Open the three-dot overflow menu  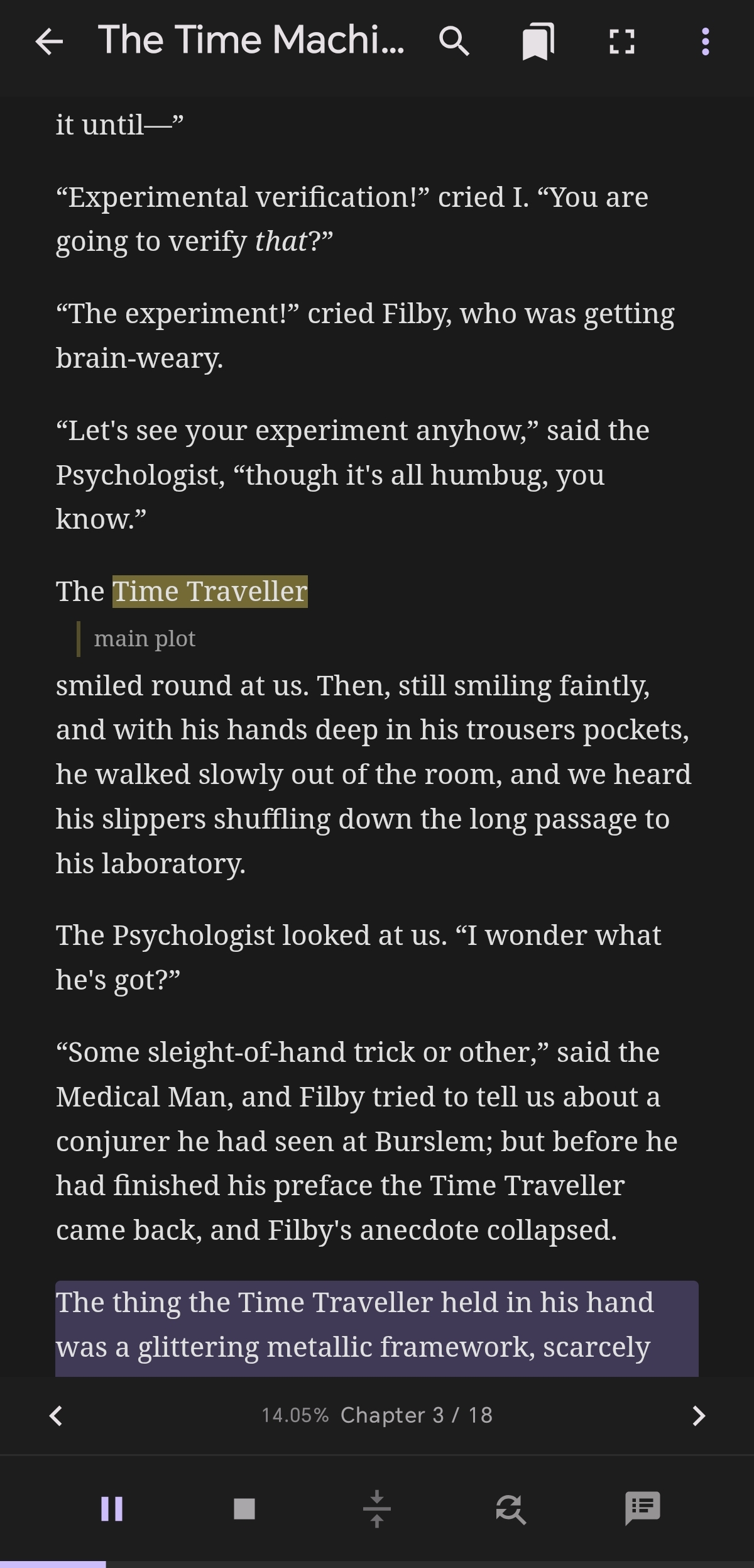coord(706,41)
